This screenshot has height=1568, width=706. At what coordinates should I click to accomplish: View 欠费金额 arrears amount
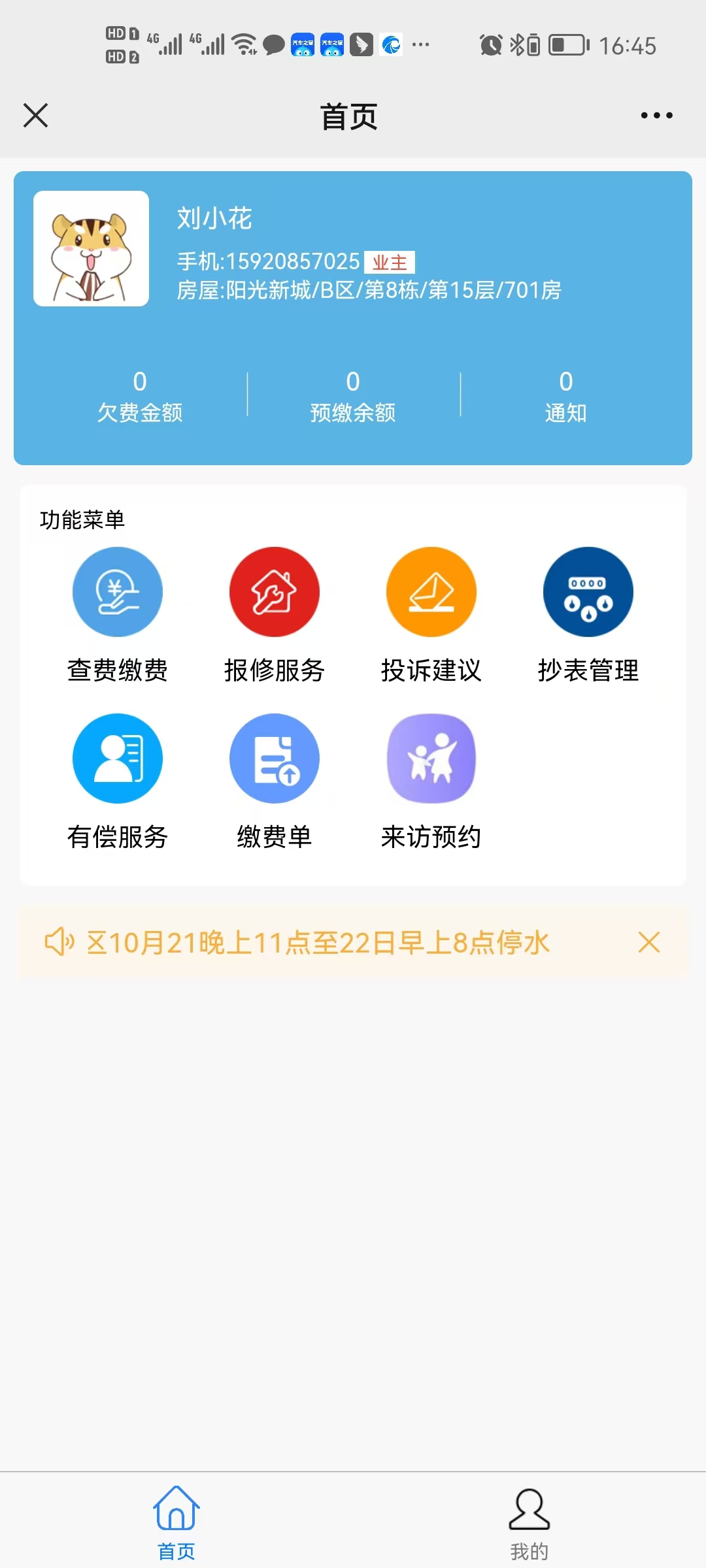pyautogui.click(x=140, y=397)
